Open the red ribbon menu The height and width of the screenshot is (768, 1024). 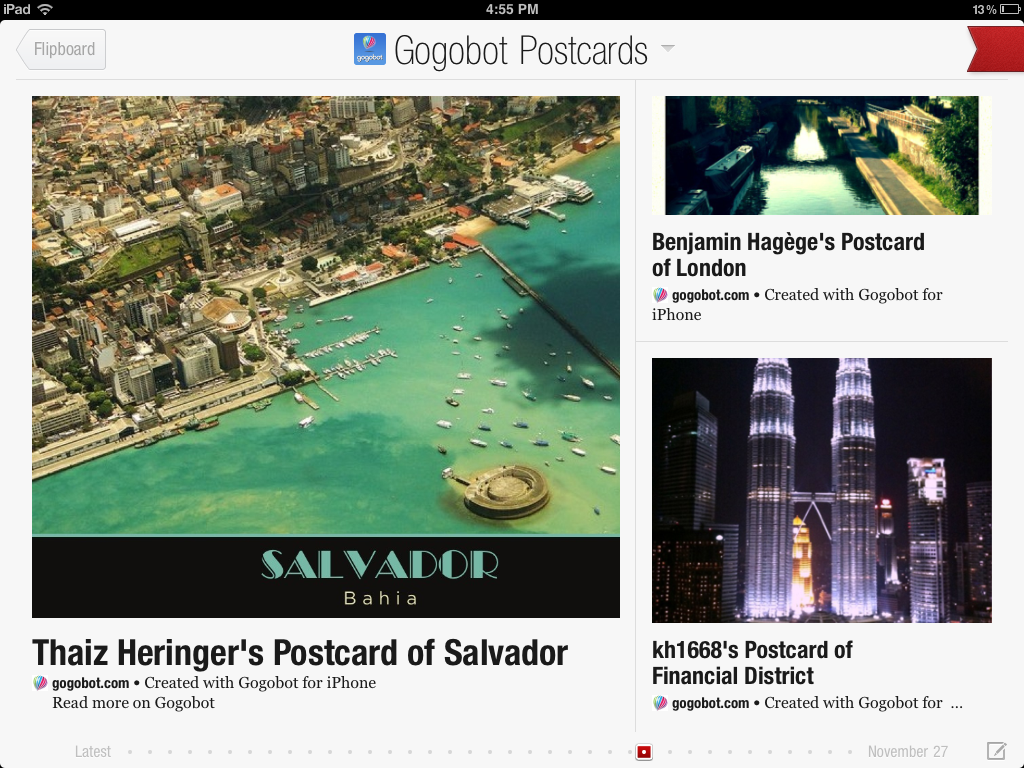(995, 49)
